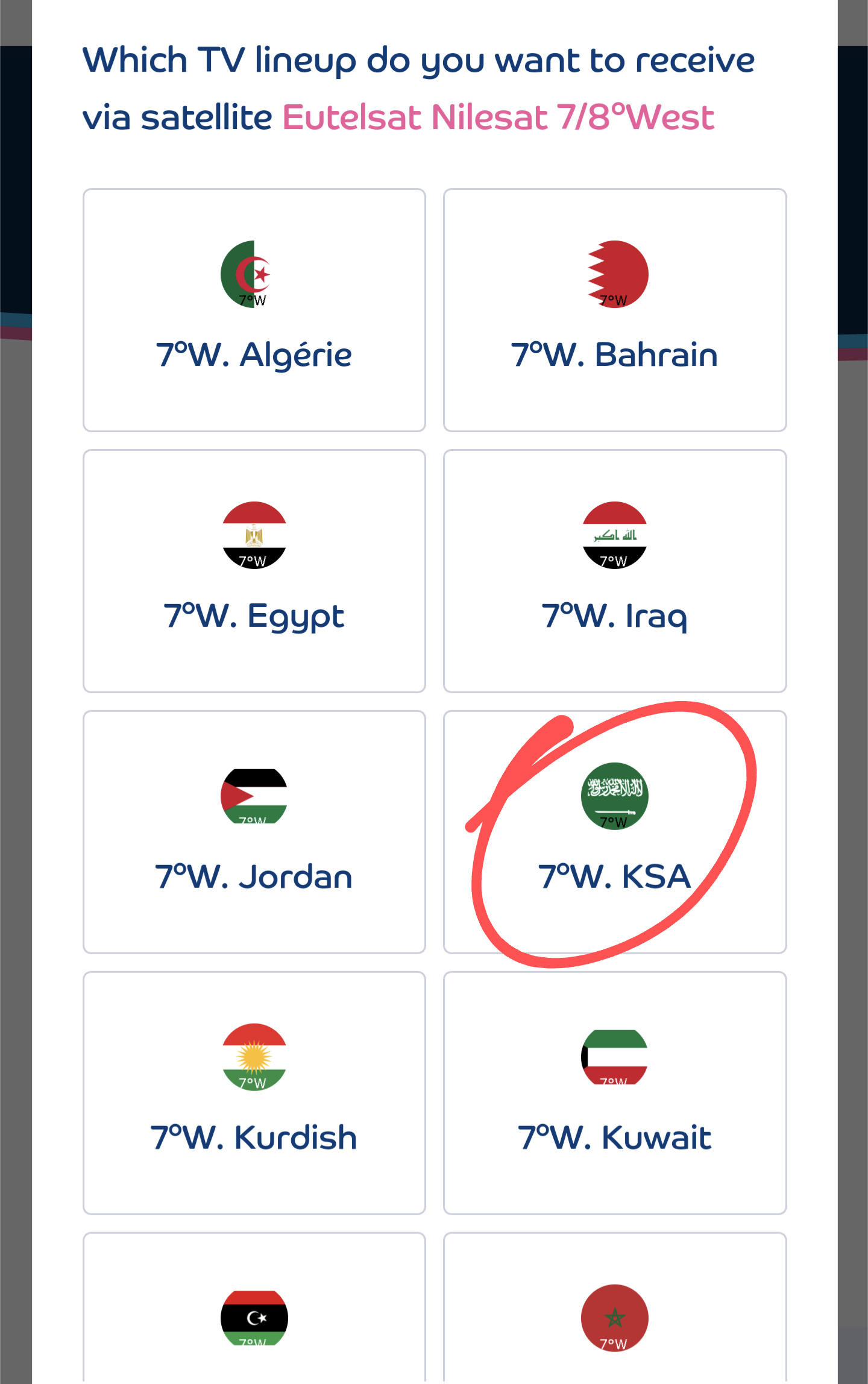Select the Algeria flag icon

point(254,274)
